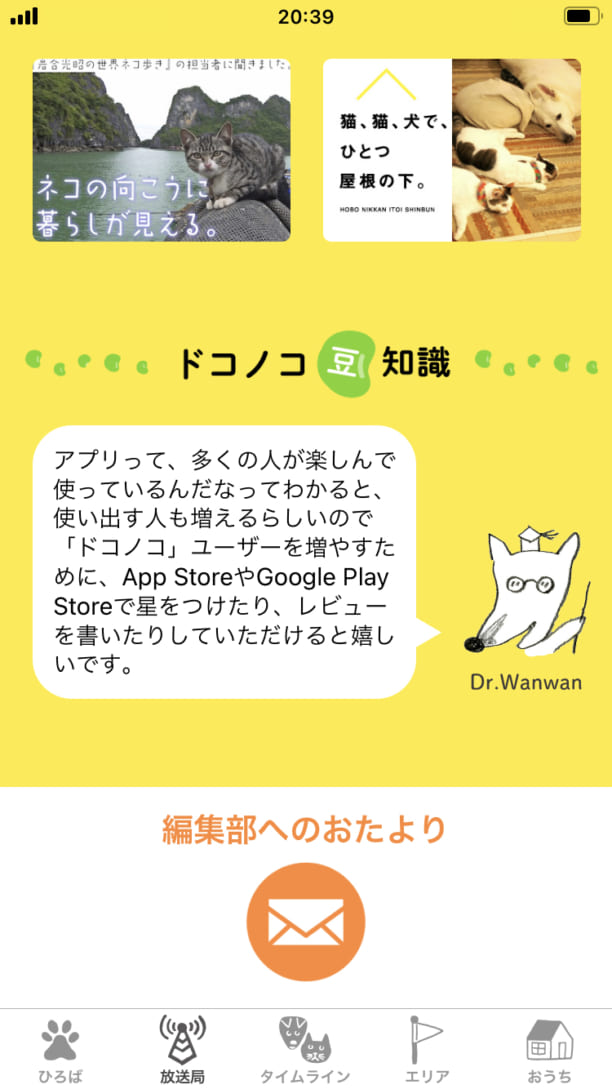Switch to the おうち tab
Image resolution: width=612 pixels, height=1089 pixels.
(x=549, y=1049)
